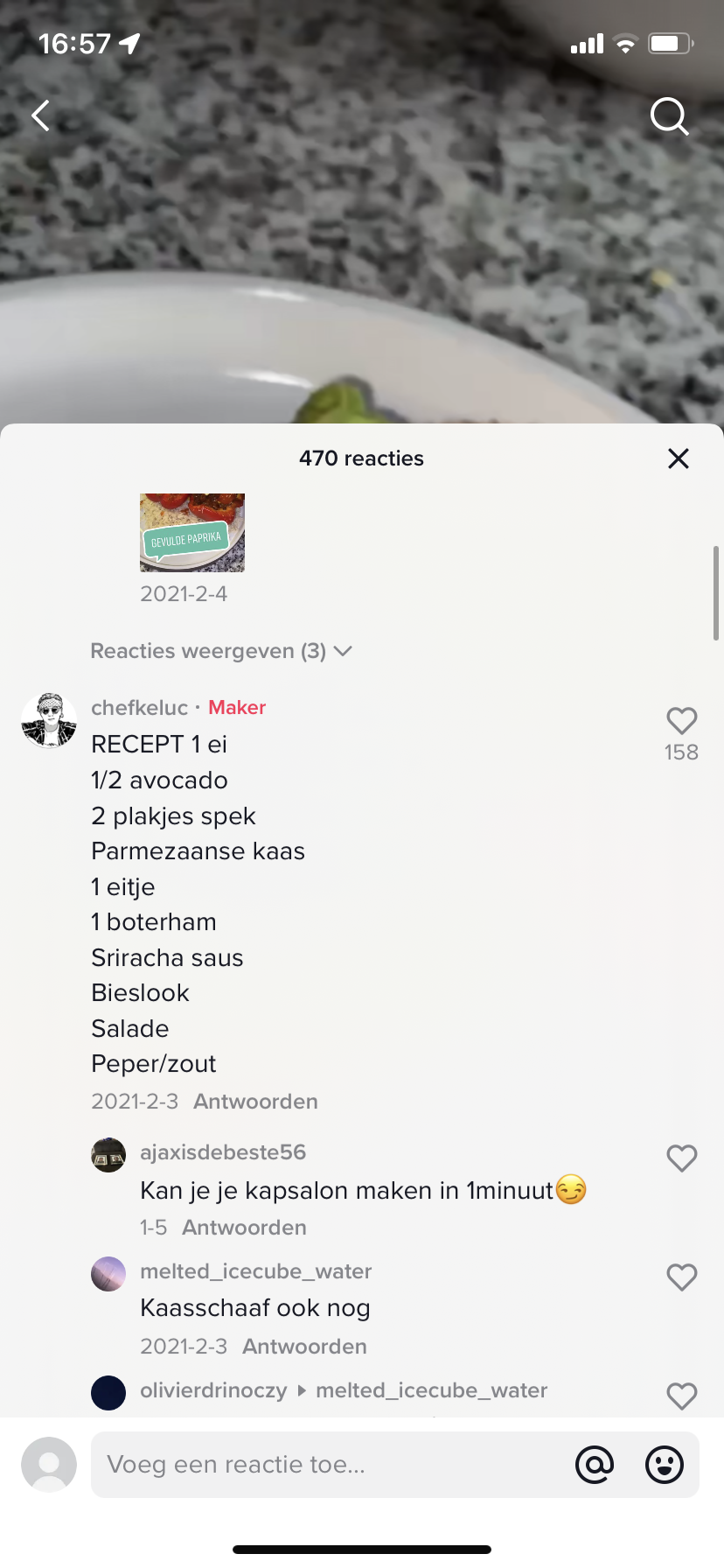Open chefkeluc's profile picture
724x1568 pixels.
(49, 721)
